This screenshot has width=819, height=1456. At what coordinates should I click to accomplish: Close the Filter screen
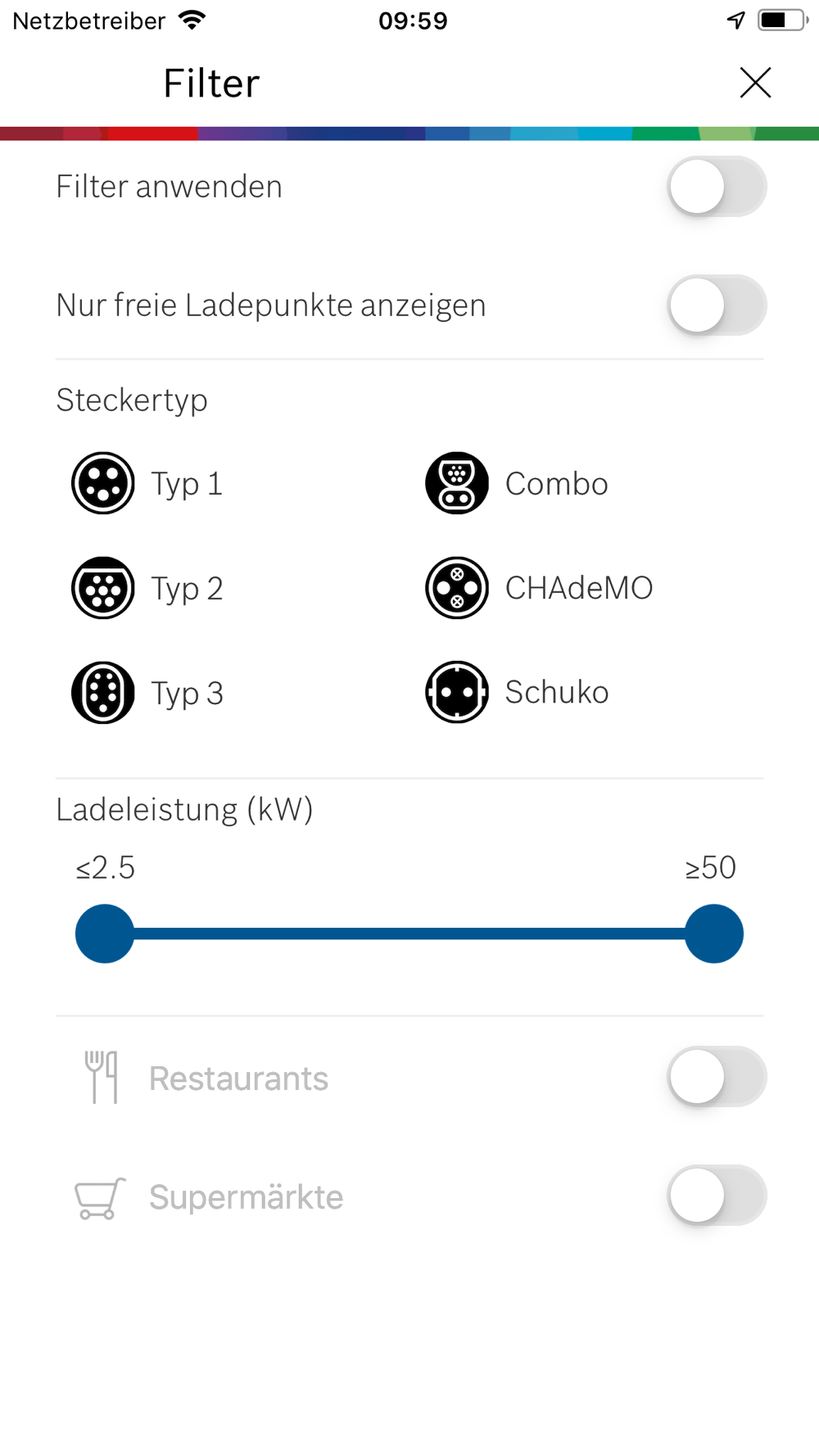755,83
